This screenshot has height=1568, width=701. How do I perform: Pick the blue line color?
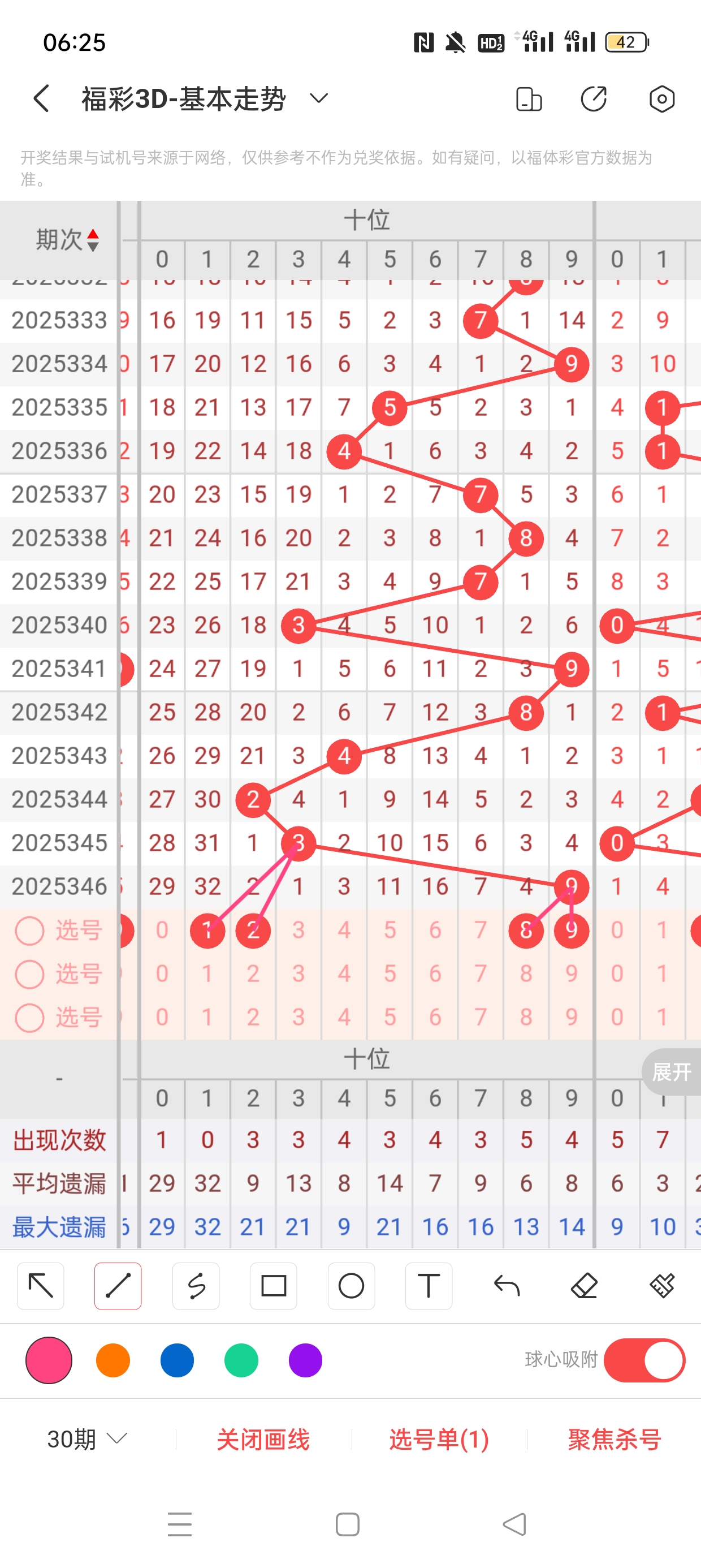(177, 1360)
